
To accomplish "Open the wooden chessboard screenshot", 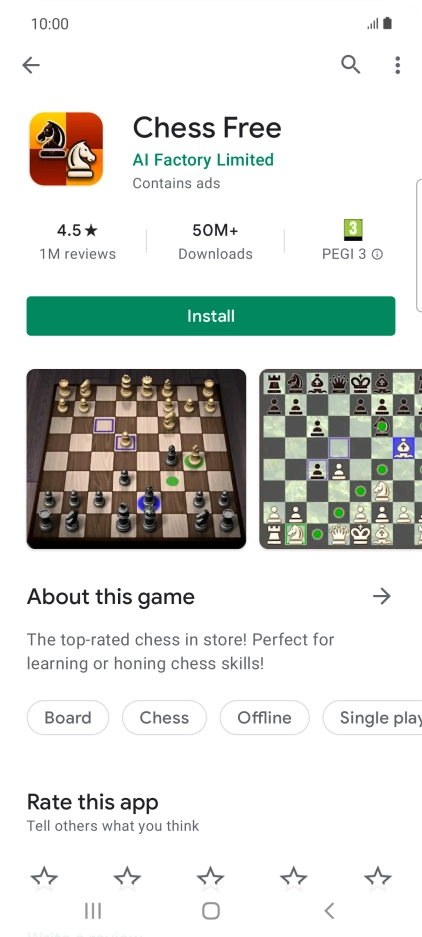I will [136, 459].
